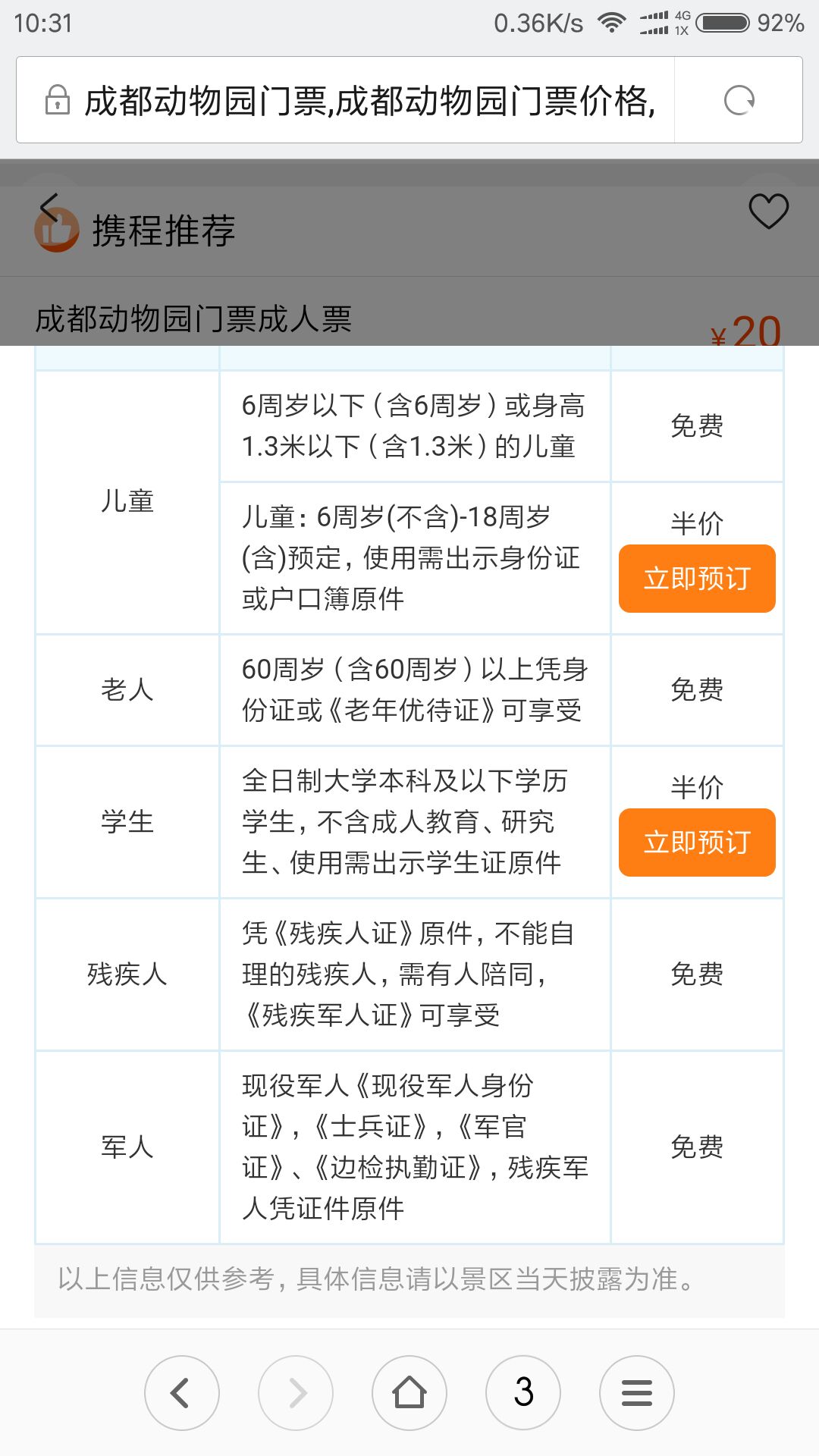819x1456 pixels.
Task: Open the browser home page
Action: (409, 1393)
